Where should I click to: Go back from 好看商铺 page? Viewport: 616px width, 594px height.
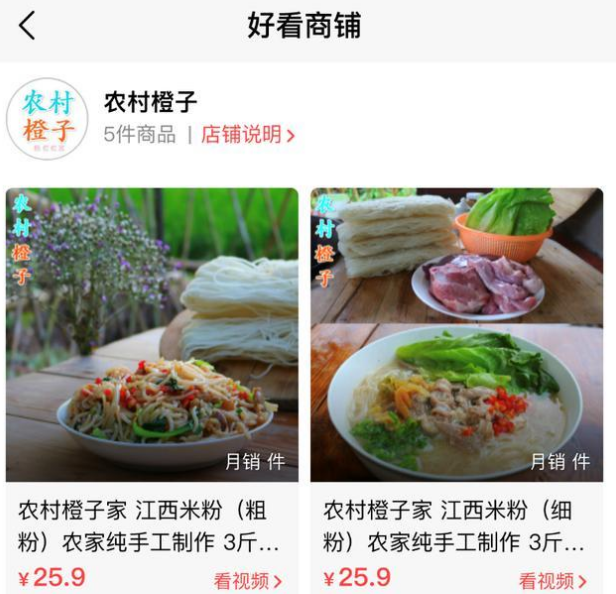27,26
